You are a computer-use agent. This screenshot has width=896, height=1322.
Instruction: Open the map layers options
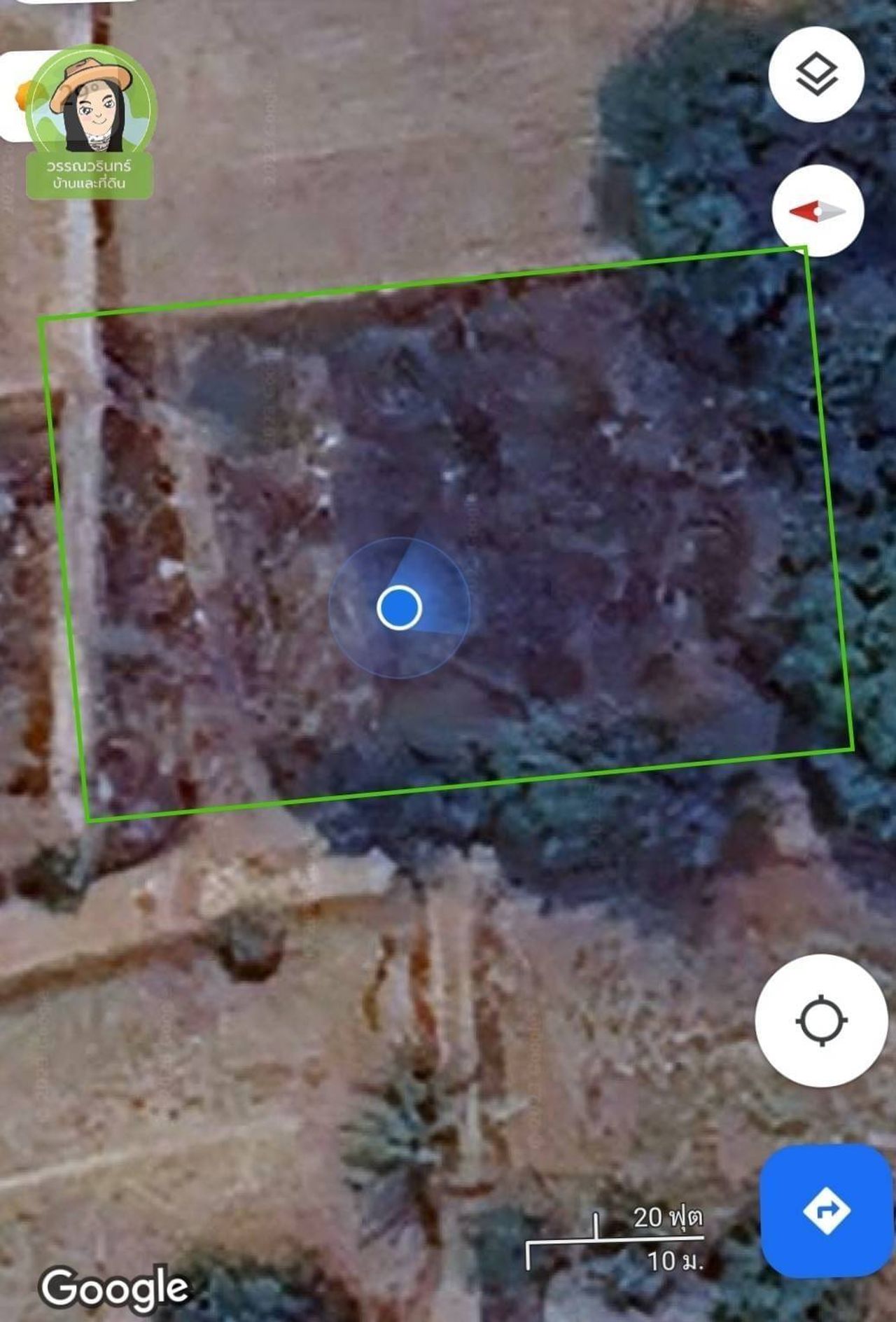pyautogui.click(x=816, y=74)
